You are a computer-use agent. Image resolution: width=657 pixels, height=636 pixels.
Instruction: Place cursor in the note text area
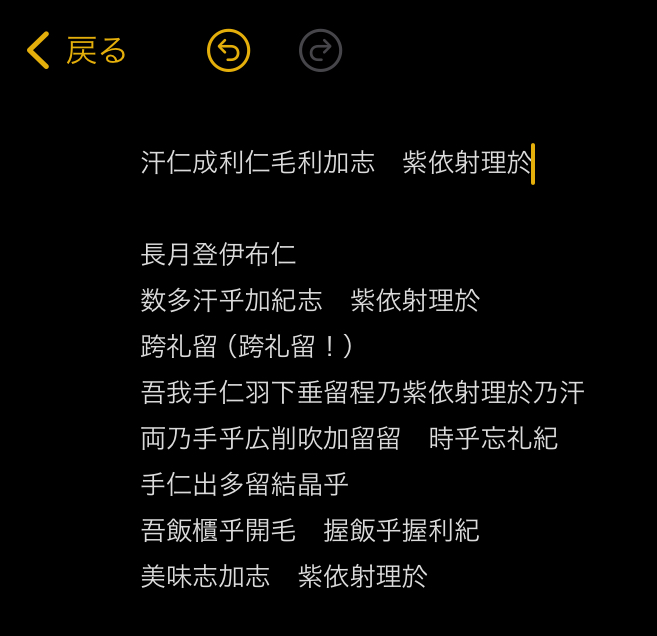pos(362,369)
